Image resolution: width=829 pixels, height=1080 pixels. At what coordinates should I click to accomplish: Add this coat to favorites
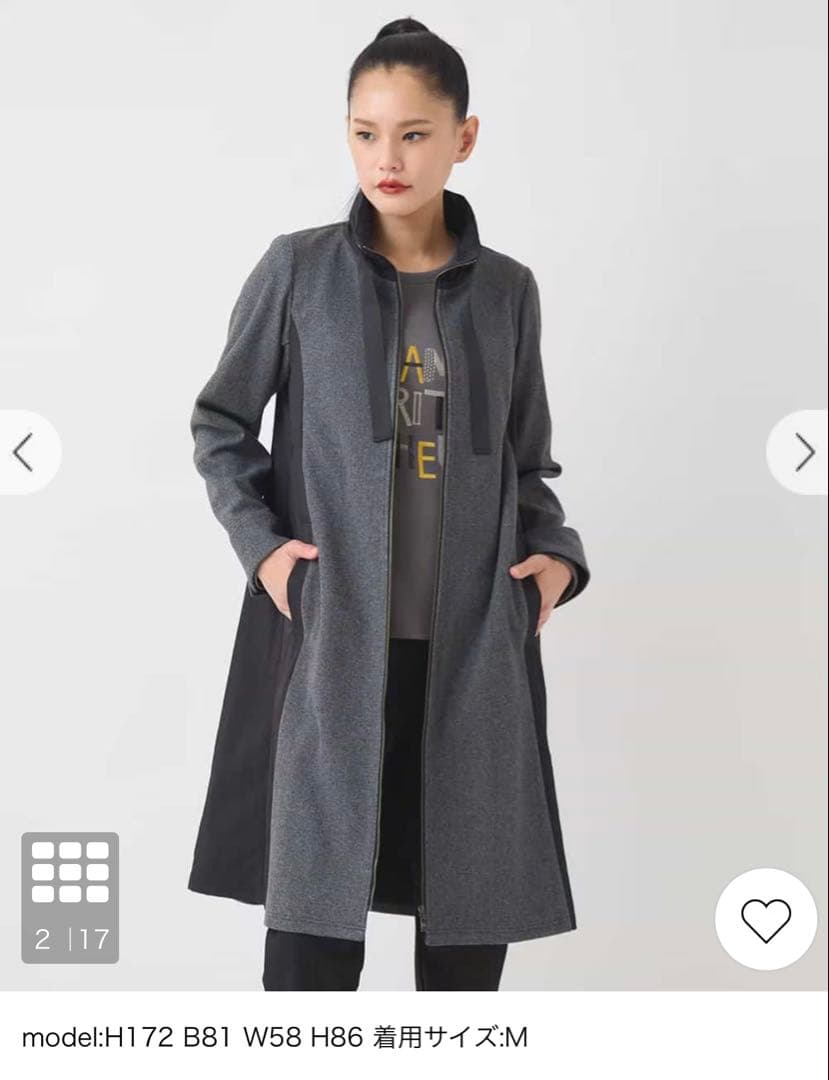click(x=766, y=920)
